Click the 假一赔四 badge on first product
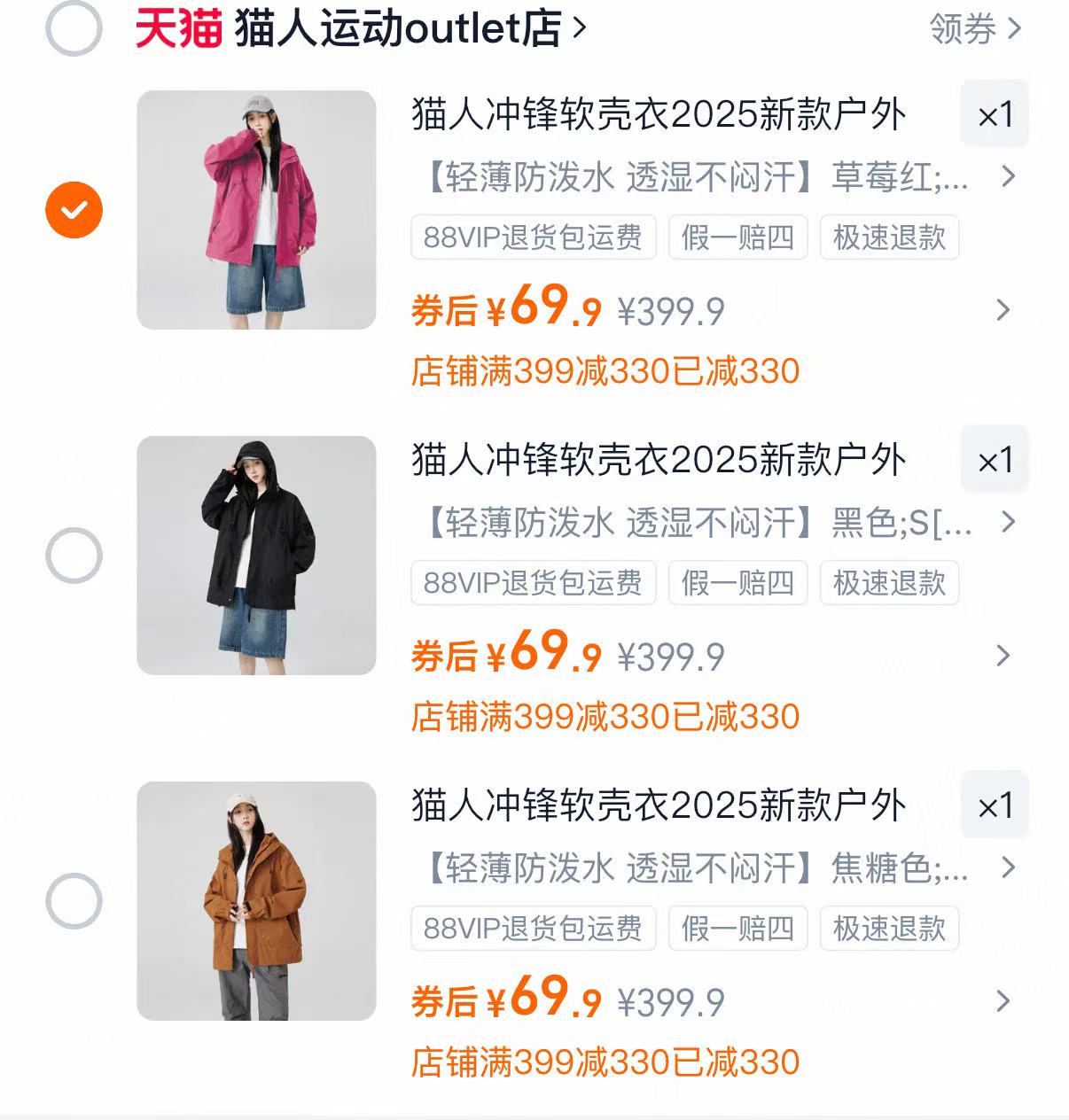Image resolution: width=1069 pixels, height=1120 pixels. coord(738,237)
